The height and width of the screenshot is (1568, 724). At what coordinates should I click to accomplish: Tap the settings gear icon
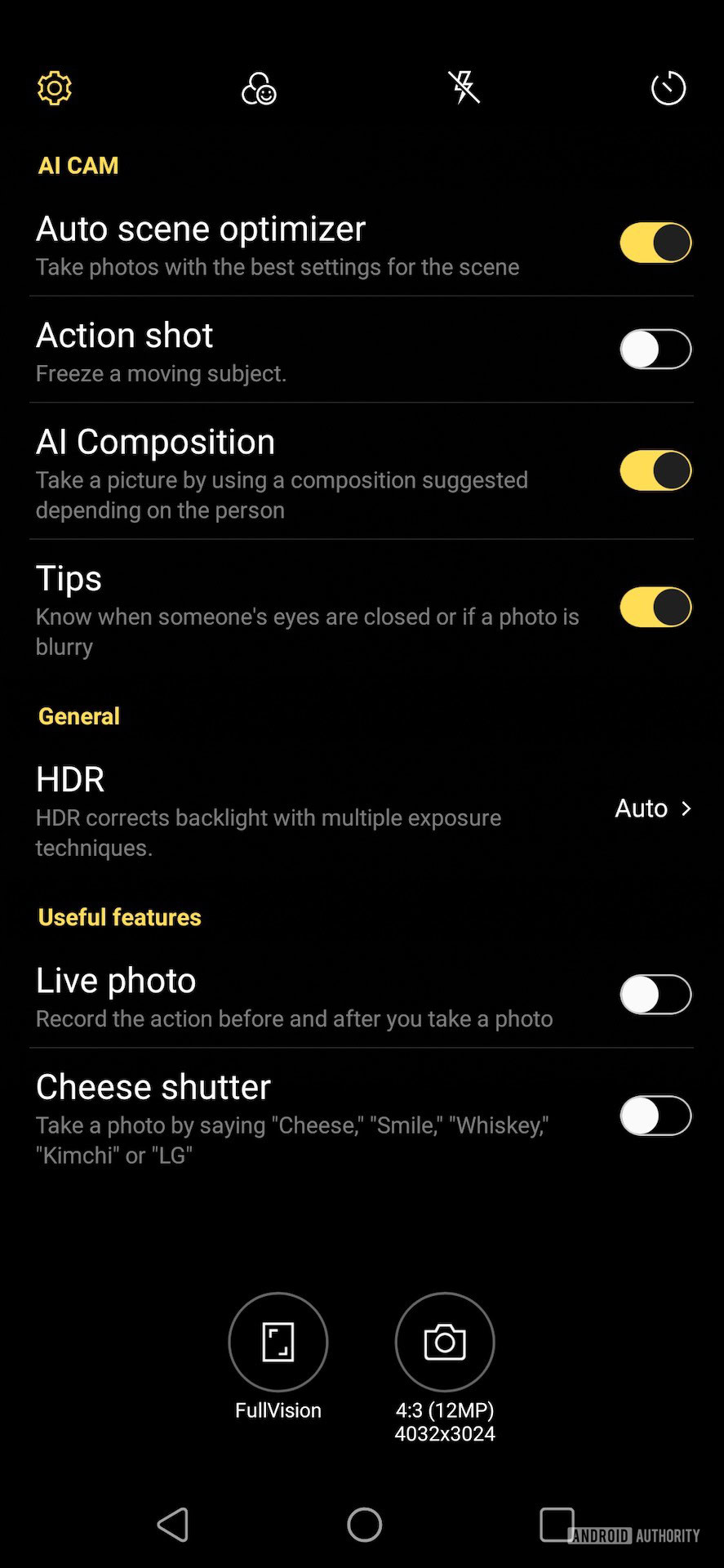(x=55, y=87)
